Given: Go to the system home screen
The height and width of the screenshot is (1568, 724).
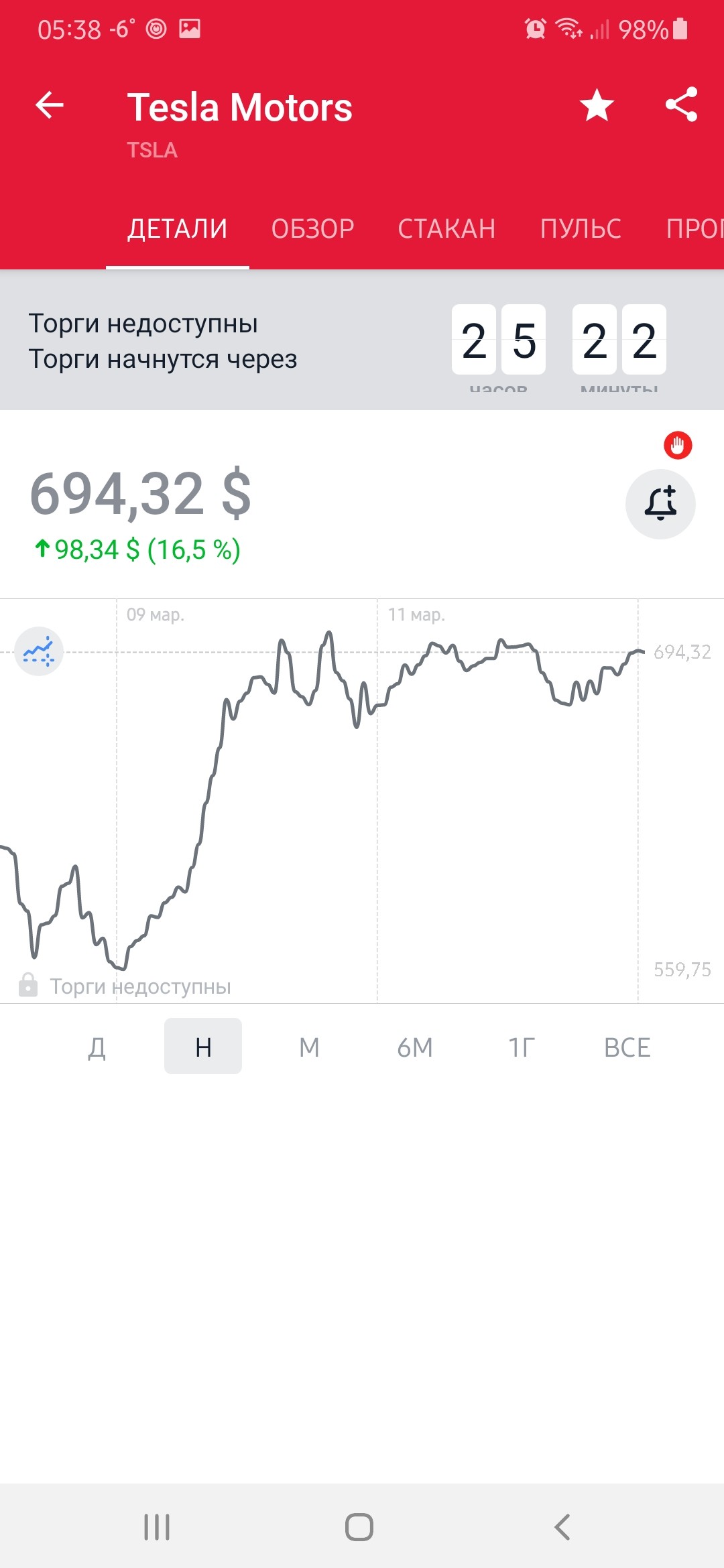Looking at the screenshot, I should pos(359,1527).
